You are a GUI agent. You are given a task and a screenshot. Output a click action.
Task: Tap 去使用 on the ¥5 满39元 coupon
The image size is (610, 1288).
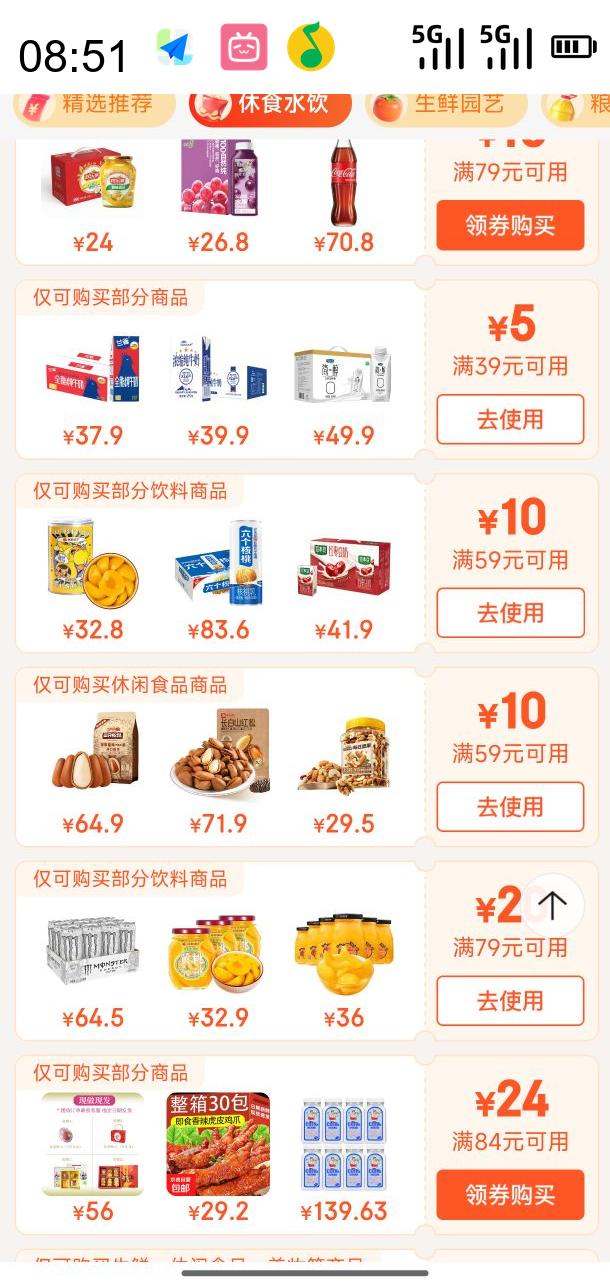[x=510, y=419]
